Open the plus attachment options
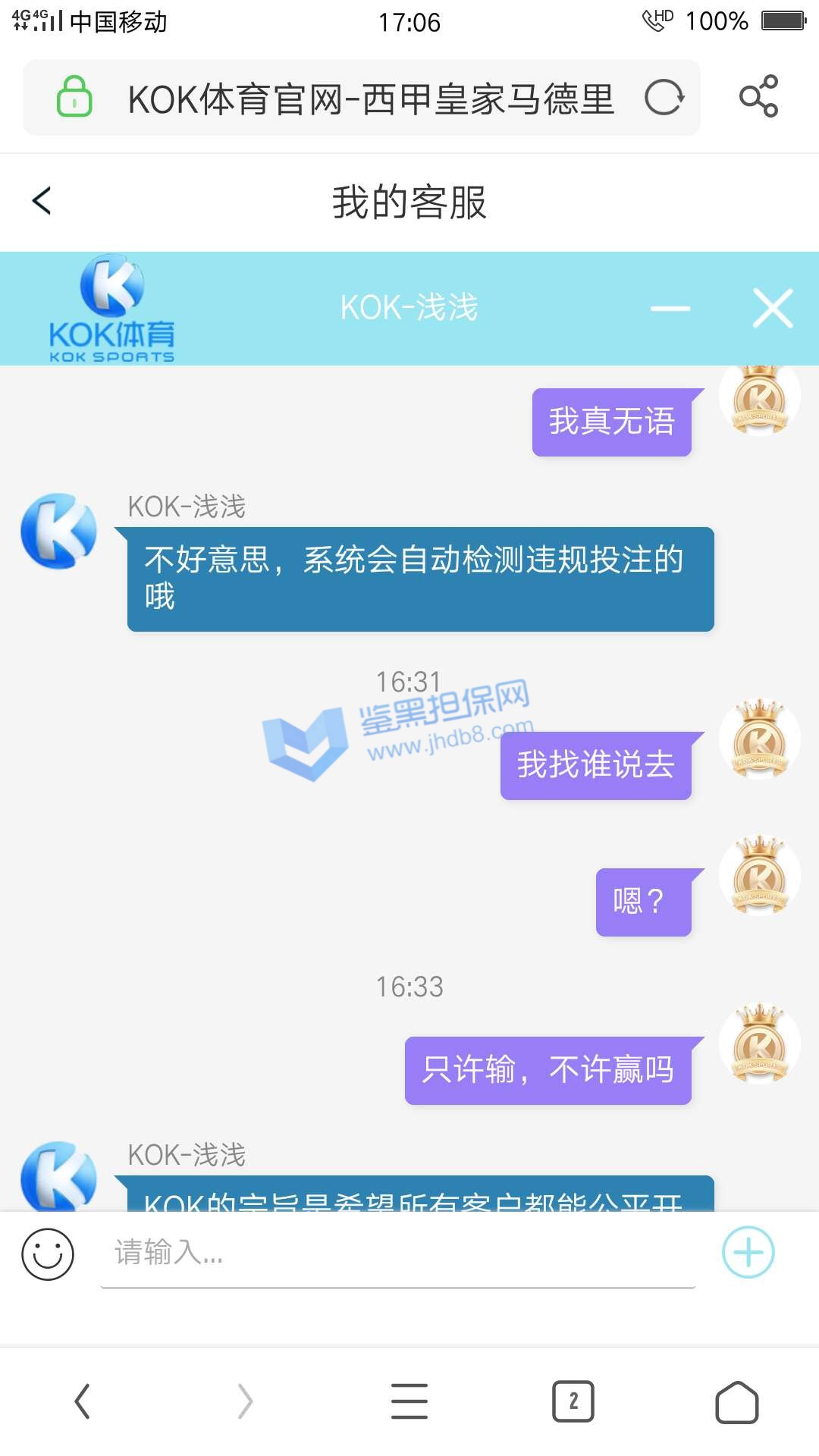The image size is (819, 1456). [748, 1252]
